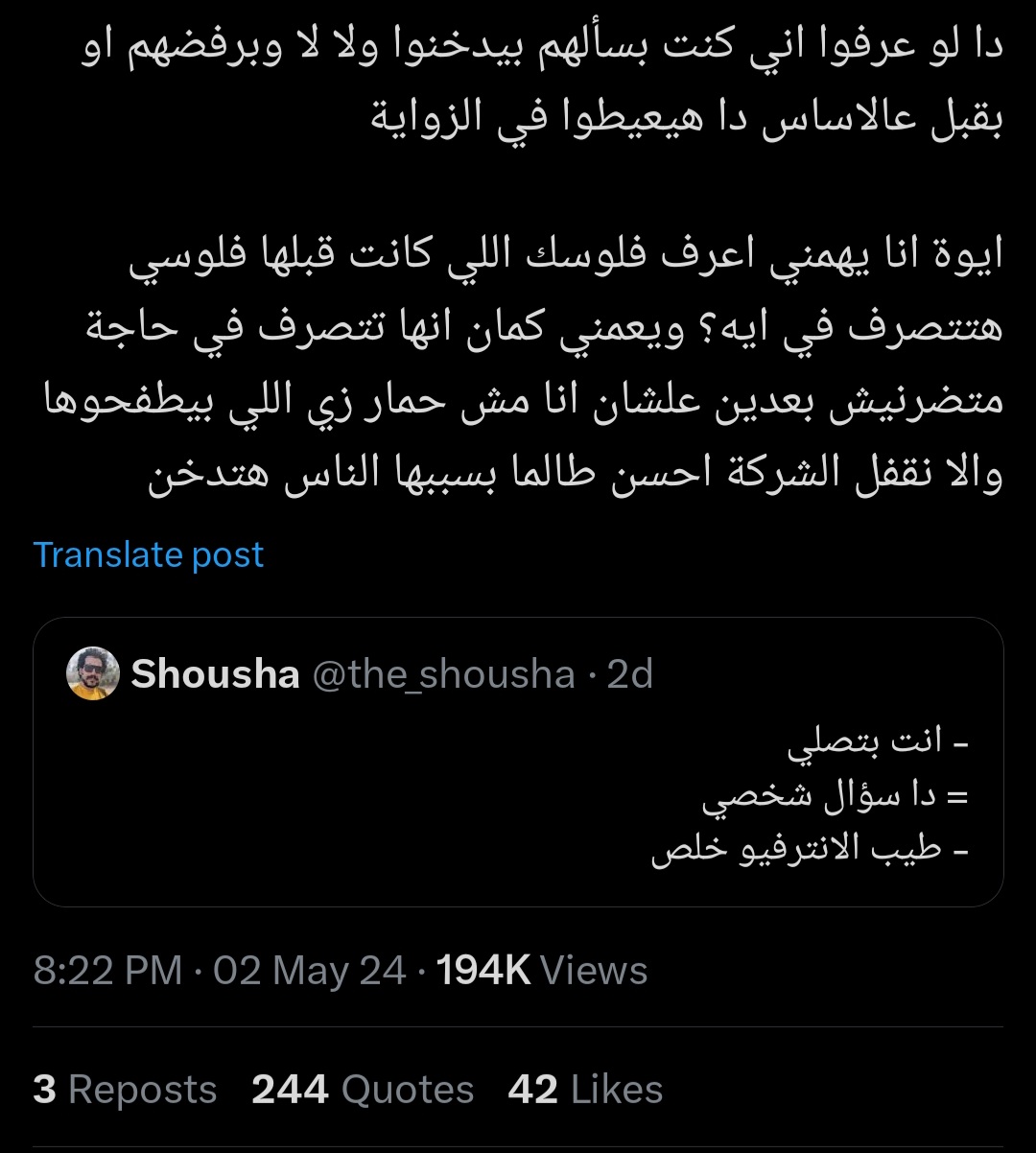The width and height of the screenshot is (1036, 1153).
Task: Tap the Translate post link
Action: coord(149,555)
